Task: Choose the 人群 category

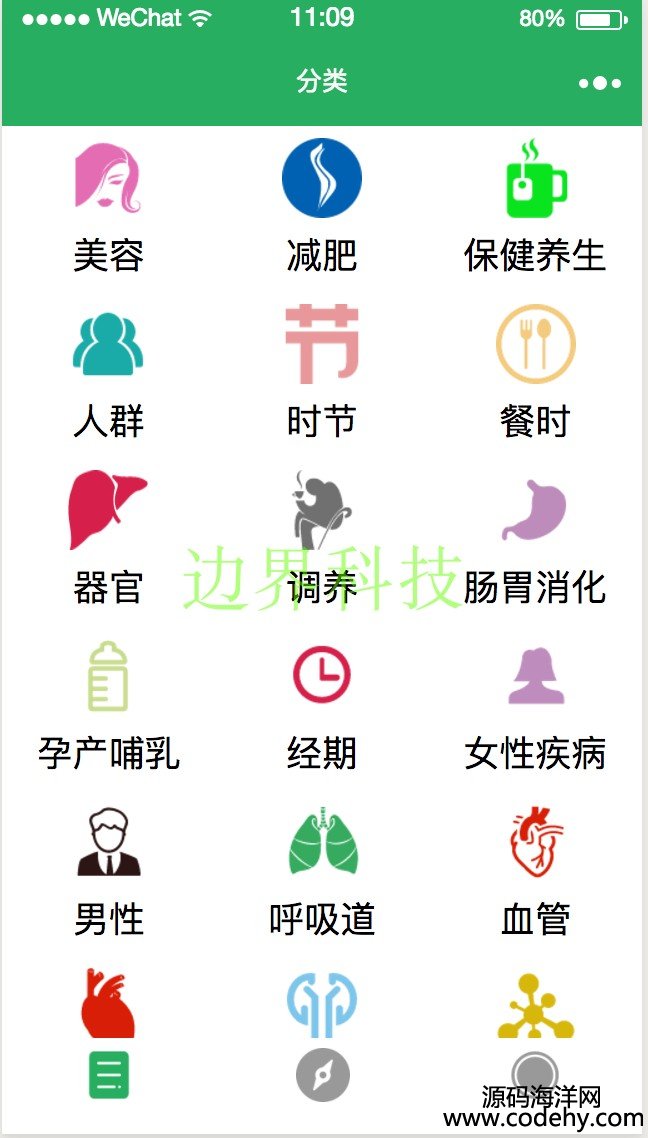Action: 108,374
